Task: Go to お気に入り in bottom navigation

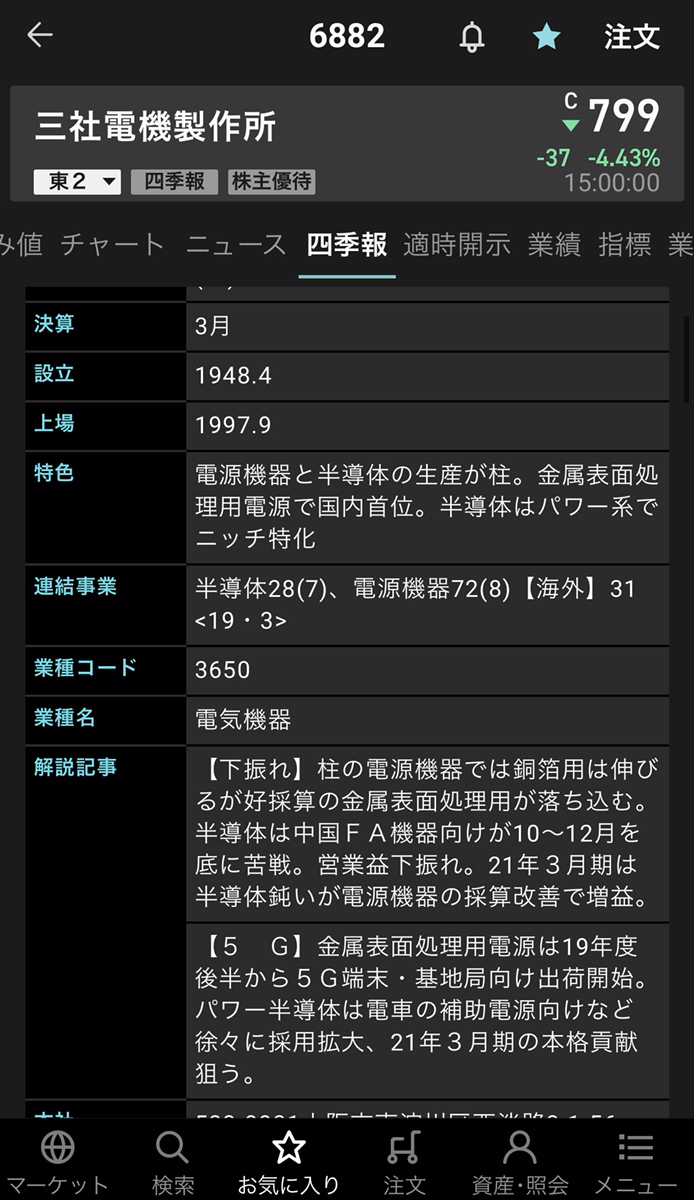Action: pyautogui.click(x=289, y=1160)
